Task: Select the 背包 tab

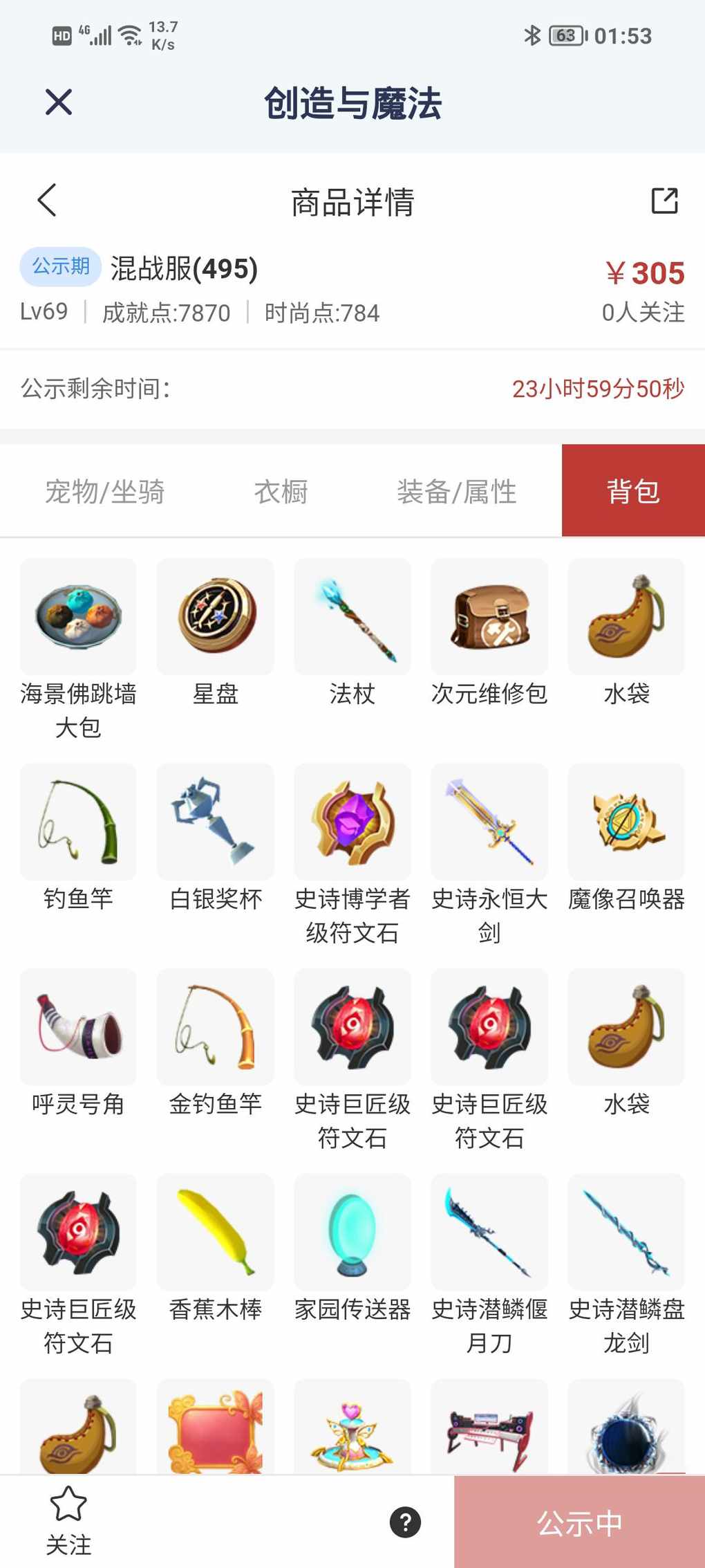Action: click(632, 492)
